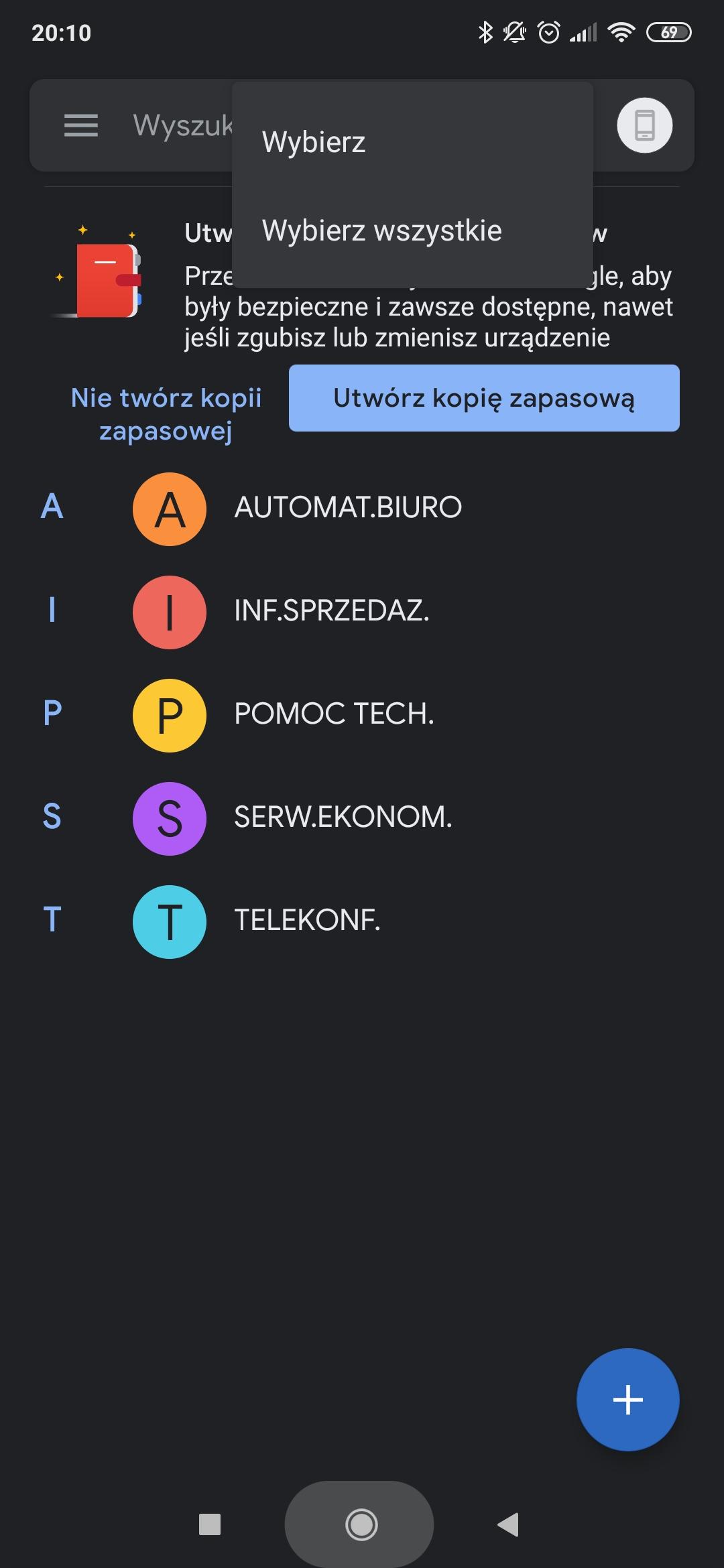This screenshot has height=1568, width=724.
Task: Open contact TELEKONF.
Action: pyautogui.click(x=307, y=921)
